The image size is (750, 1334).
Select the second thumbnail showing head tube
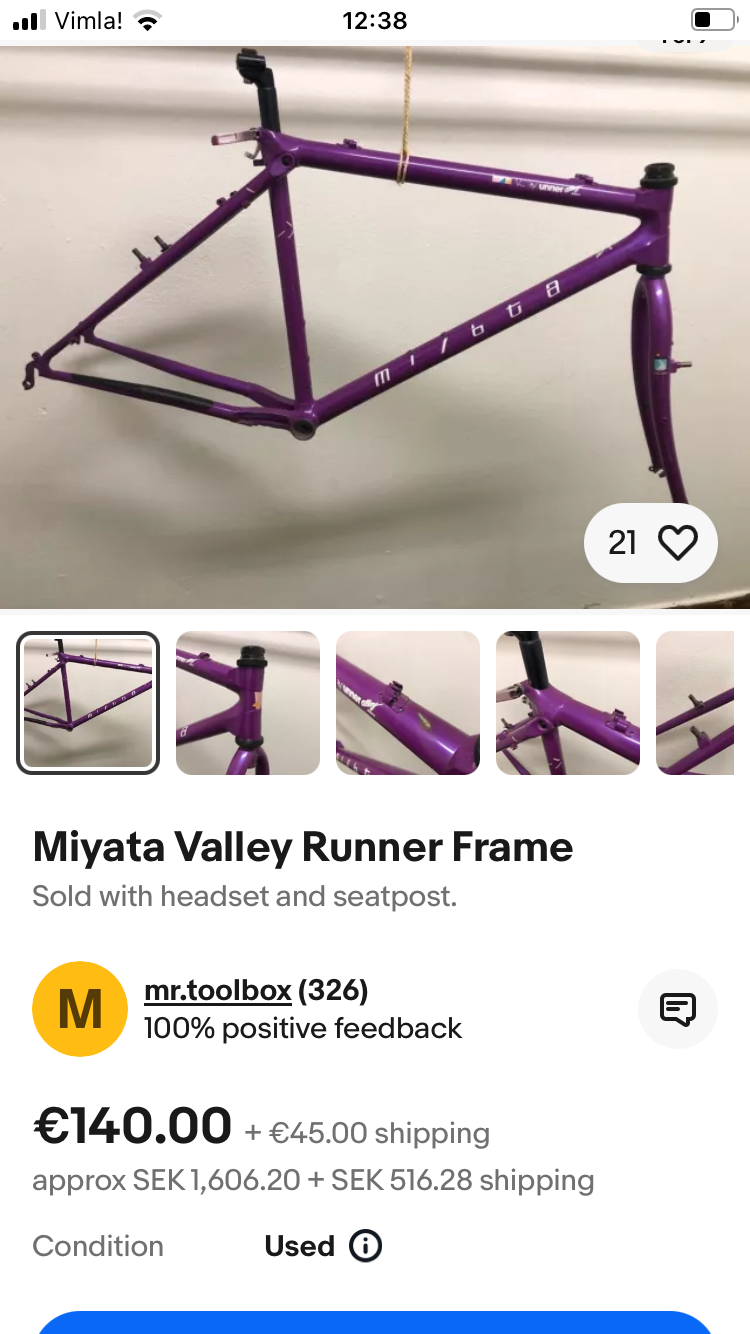point(248,703)
